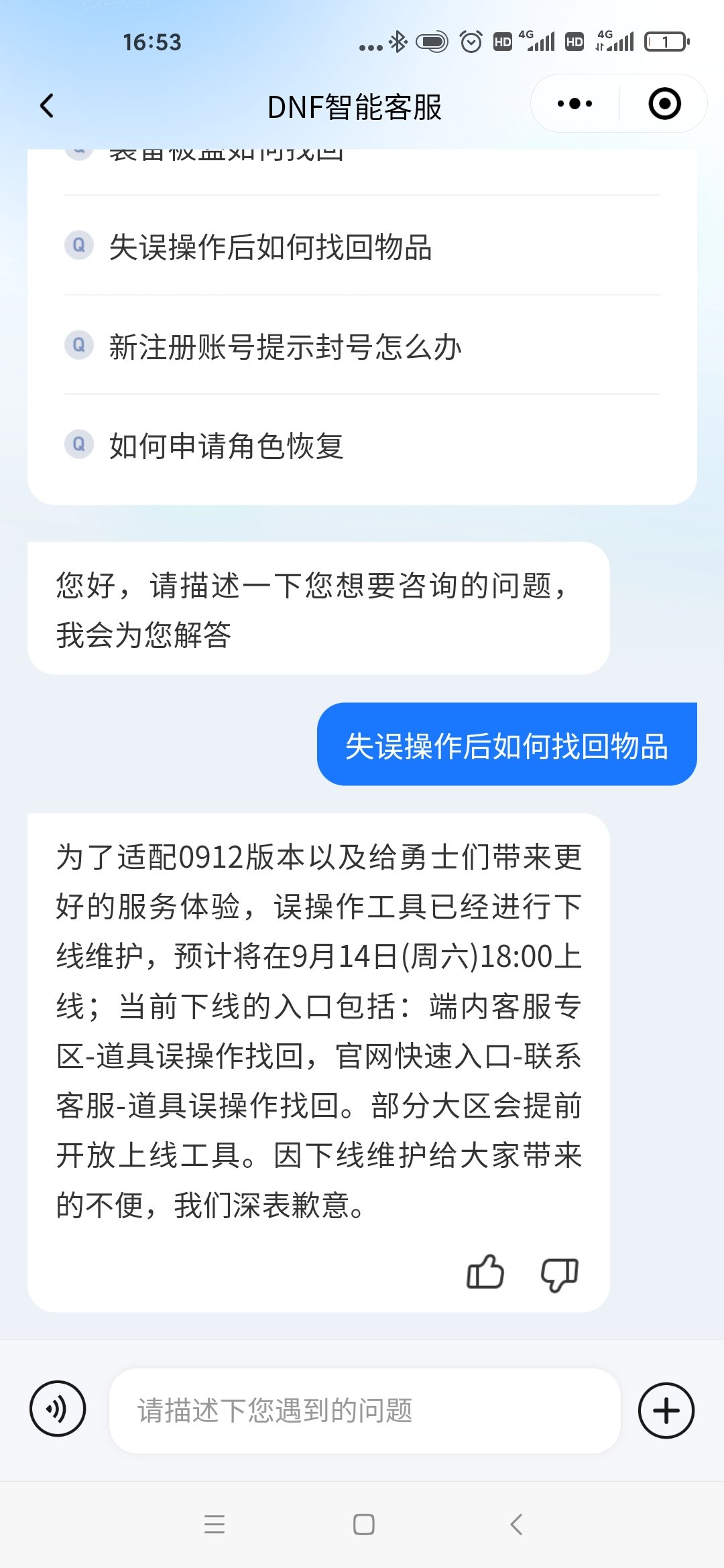Give the answer a thumbs up
This screenshot has width=724, height=1568.
coord(485,1272)
